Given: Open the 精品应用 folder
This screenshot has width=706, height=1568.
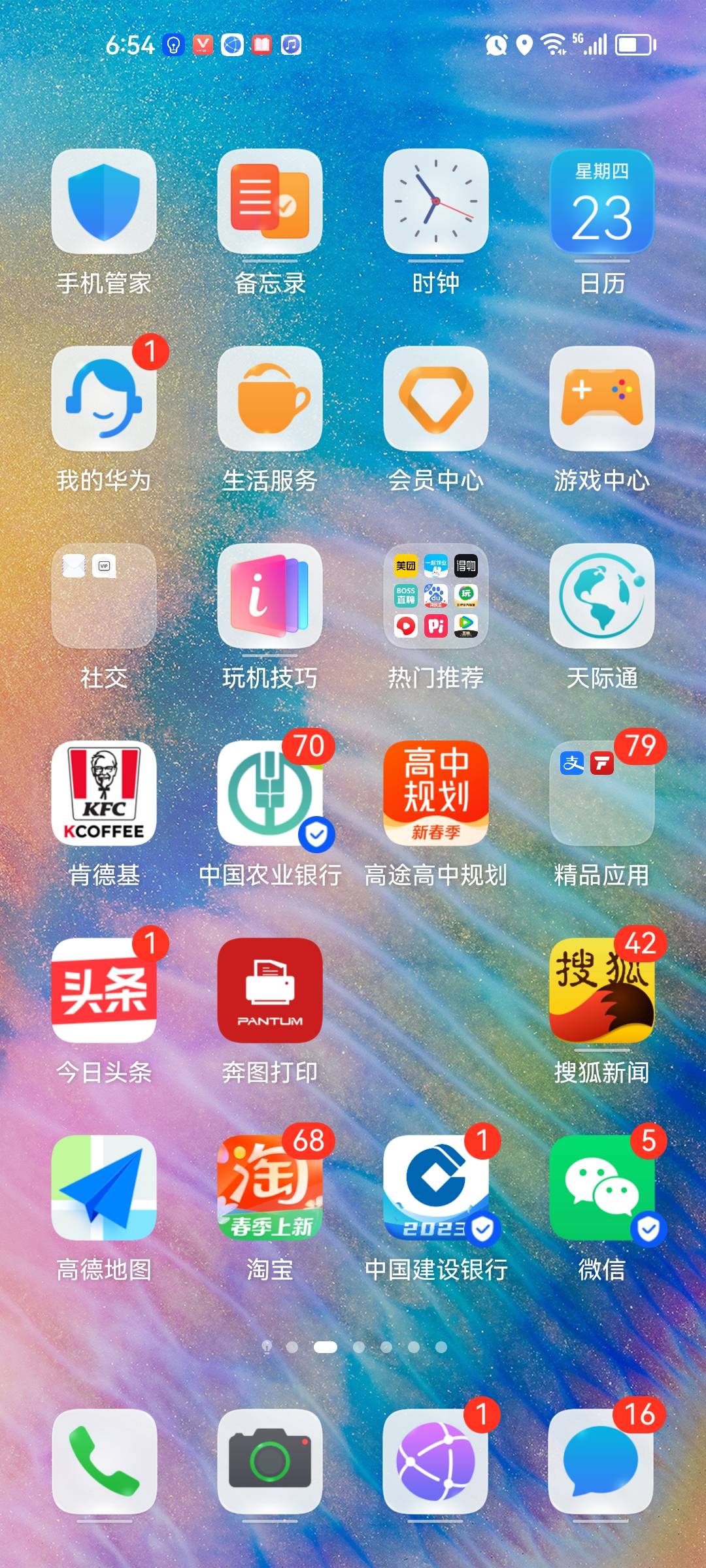Looking at the screenshot, I should coord(602,793).
